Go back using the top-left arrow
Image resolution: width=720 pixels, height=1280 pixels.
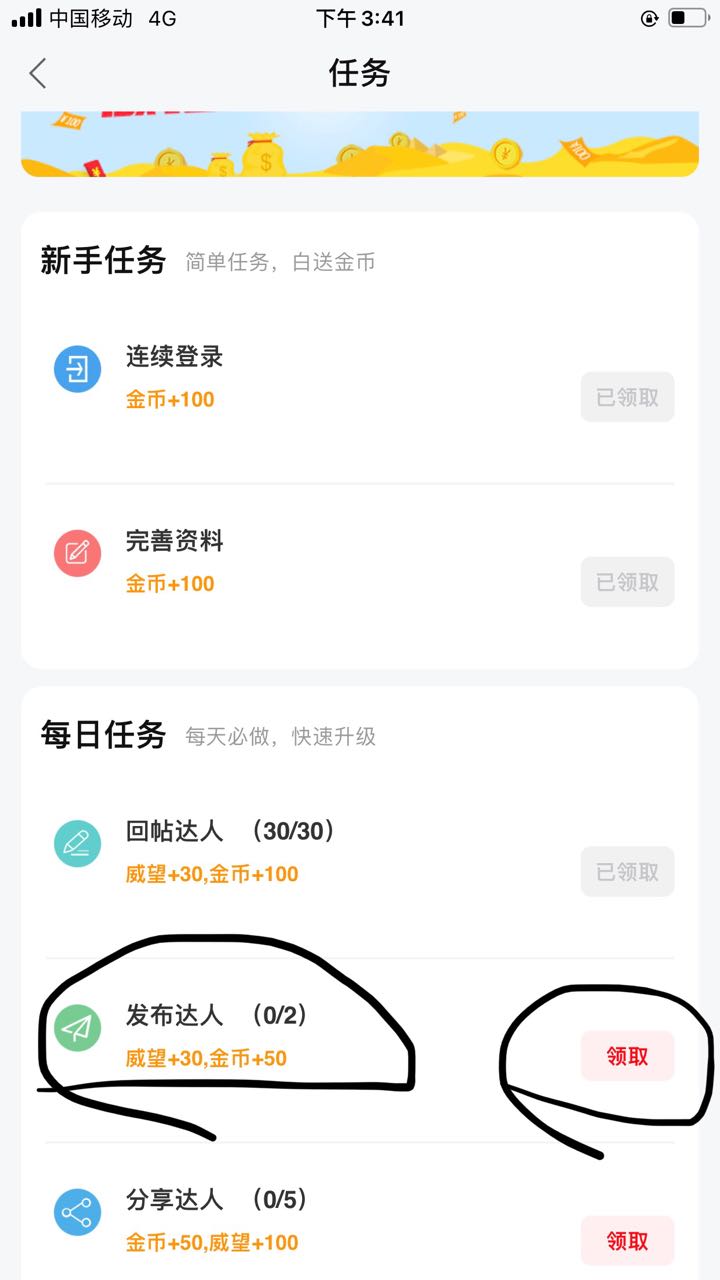click(38, 73)
